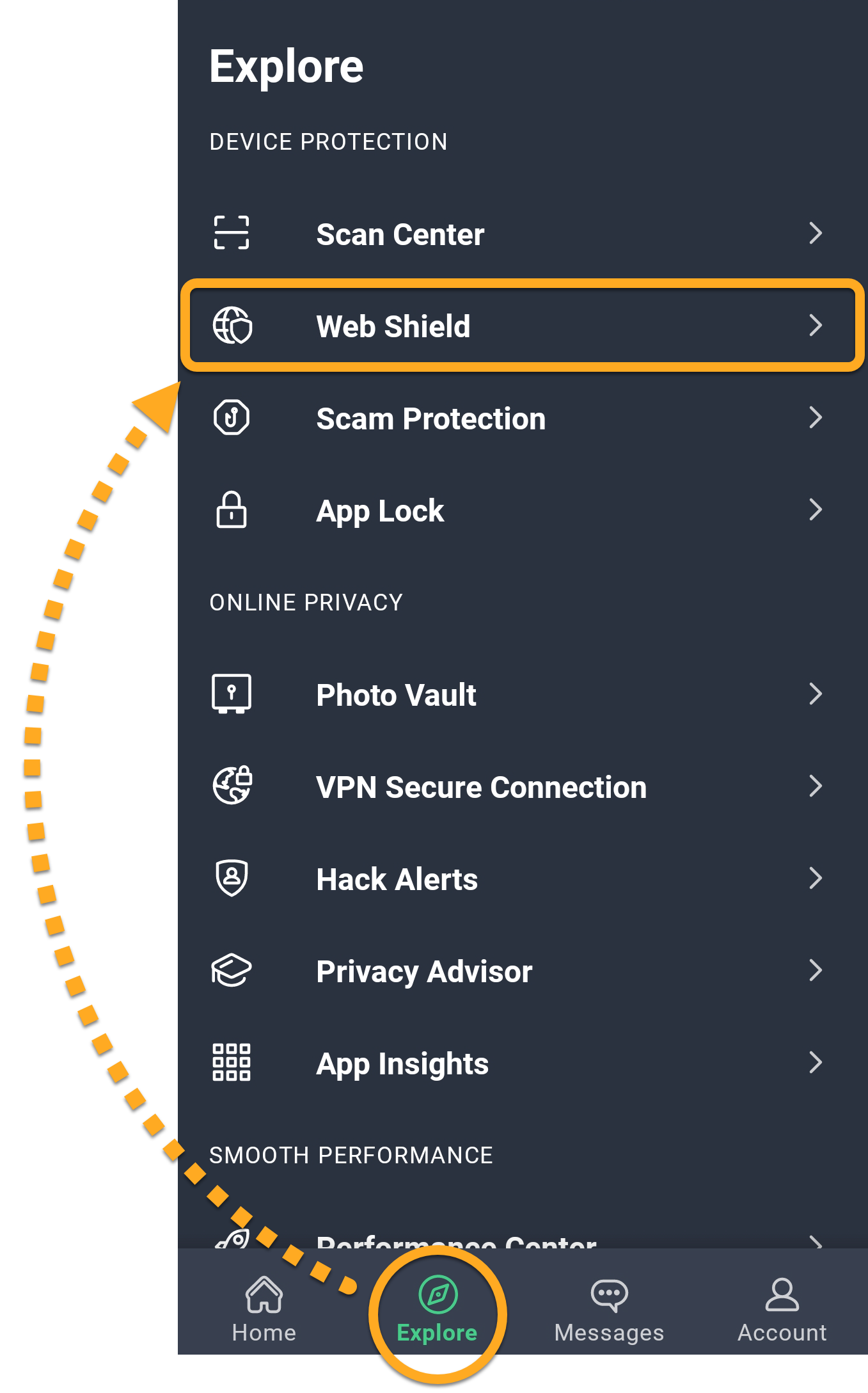
Task: Open Photo Vault
Action: point(396,696)
